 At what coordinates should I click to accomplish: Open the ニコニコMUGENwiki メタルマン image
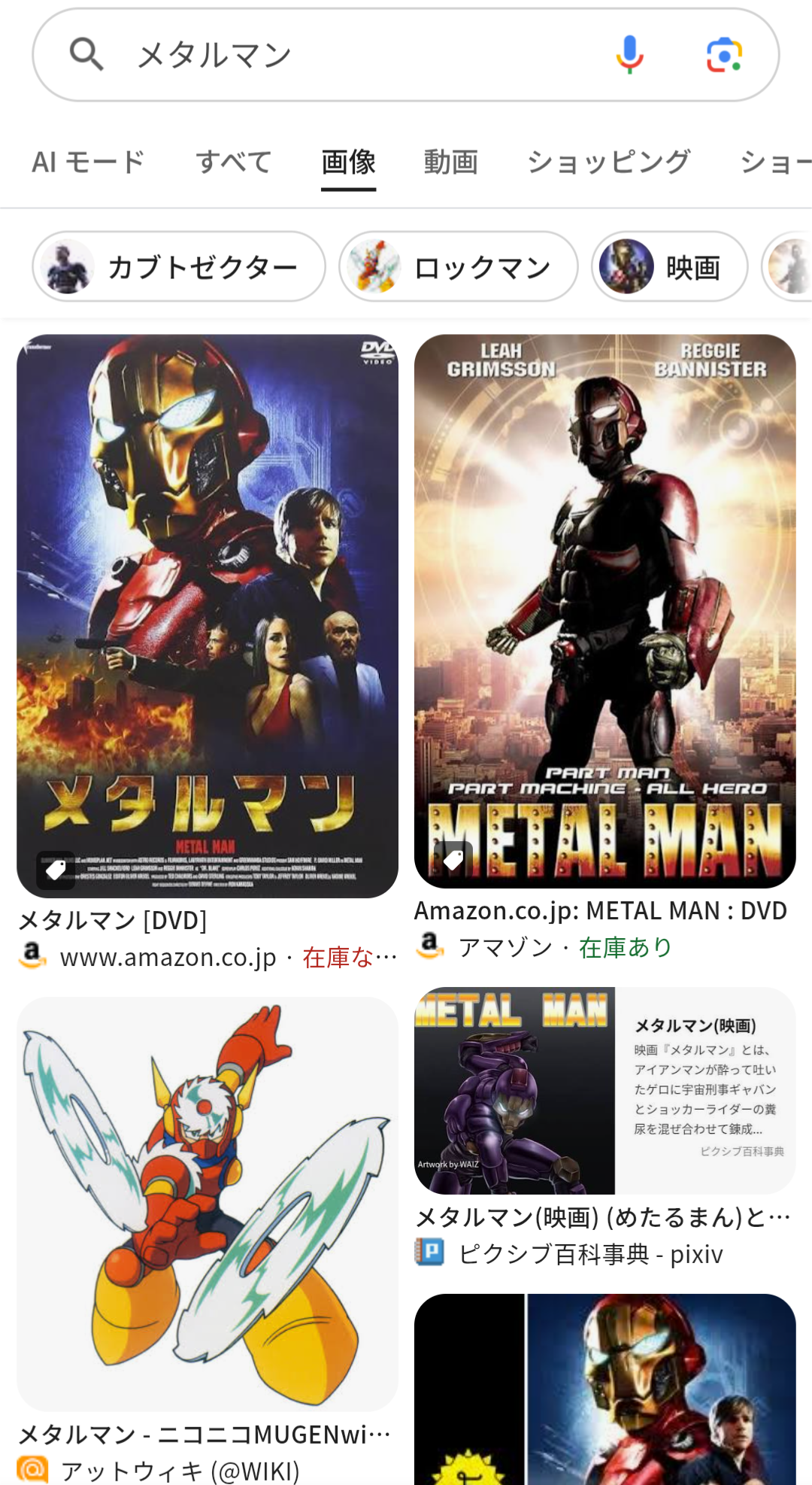[208, 1204]
